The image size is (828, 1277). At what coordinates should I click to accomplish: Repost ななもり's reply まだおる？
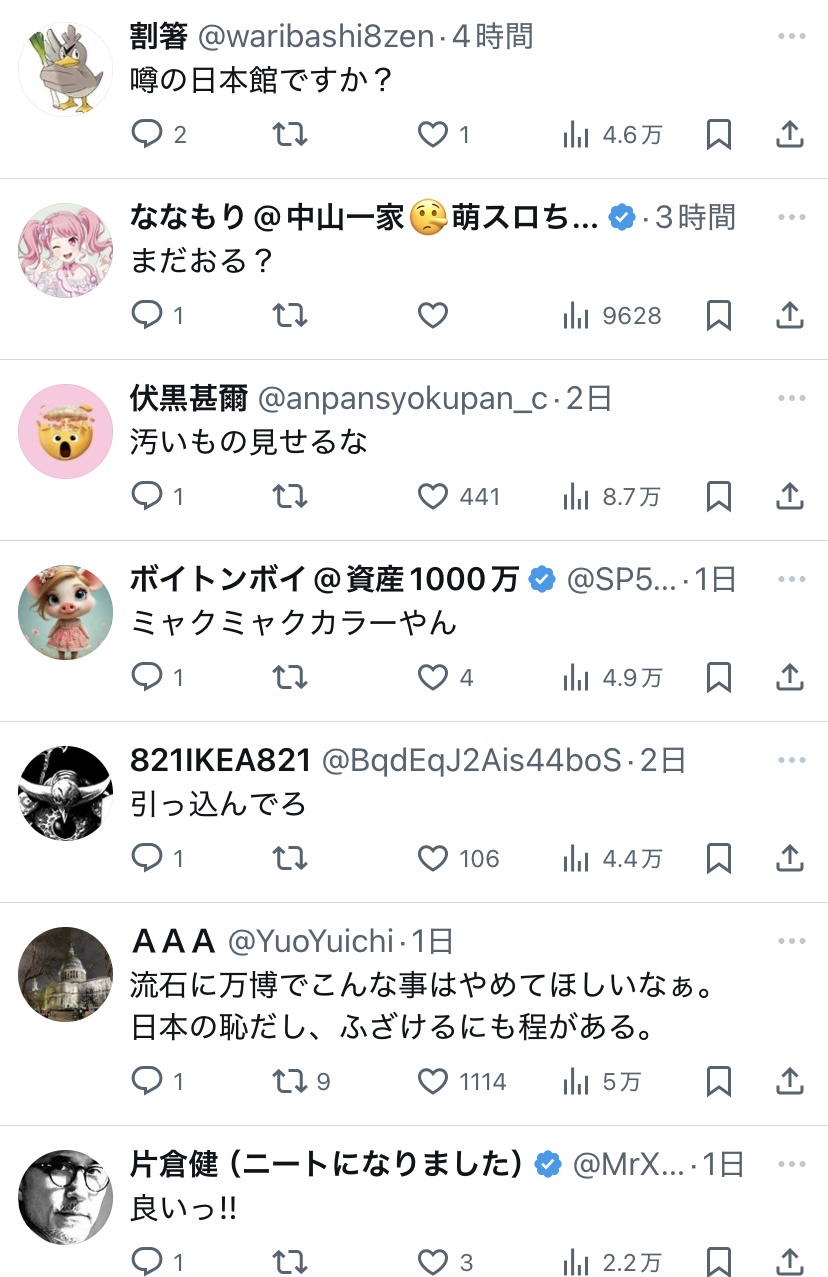coord(290,316)
